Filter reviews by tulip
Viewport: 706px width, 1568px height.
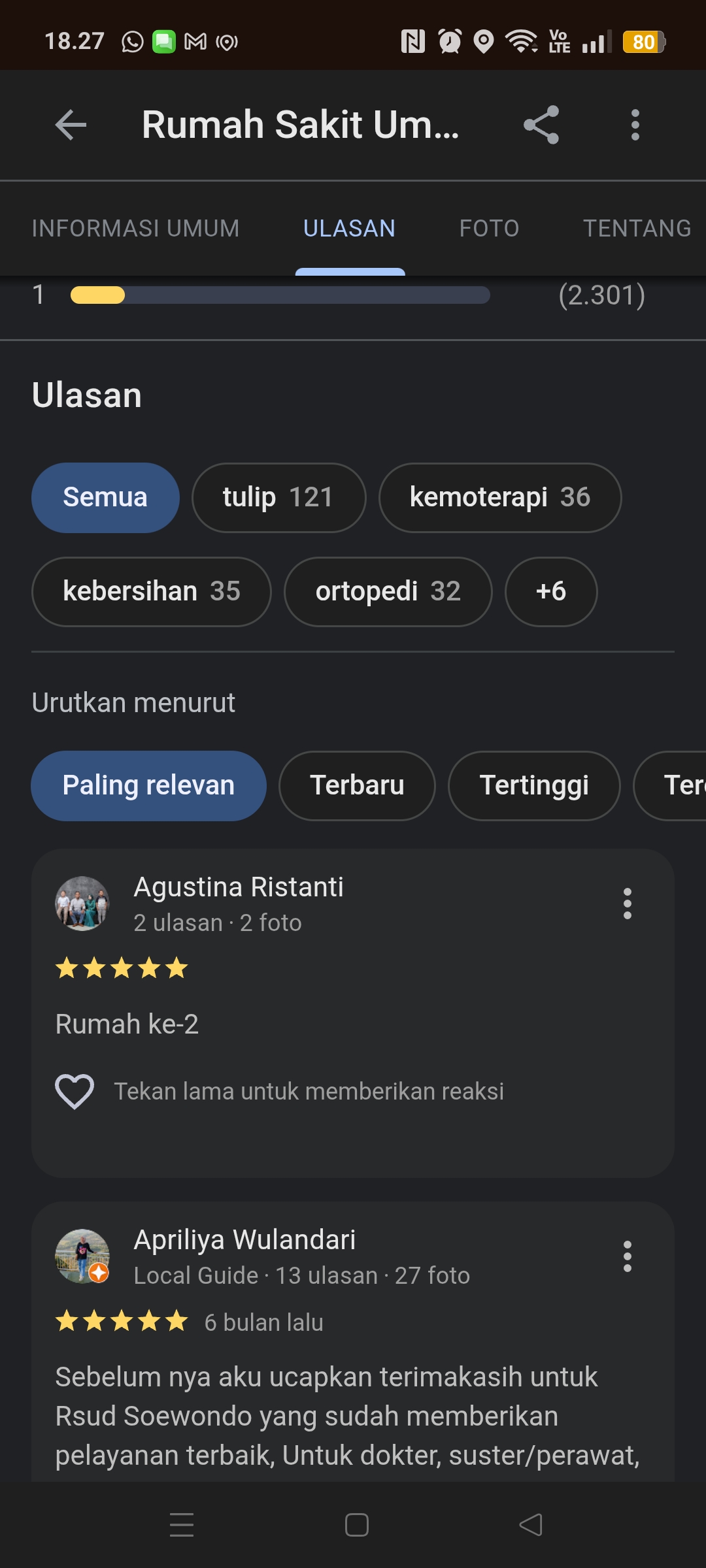278,497
